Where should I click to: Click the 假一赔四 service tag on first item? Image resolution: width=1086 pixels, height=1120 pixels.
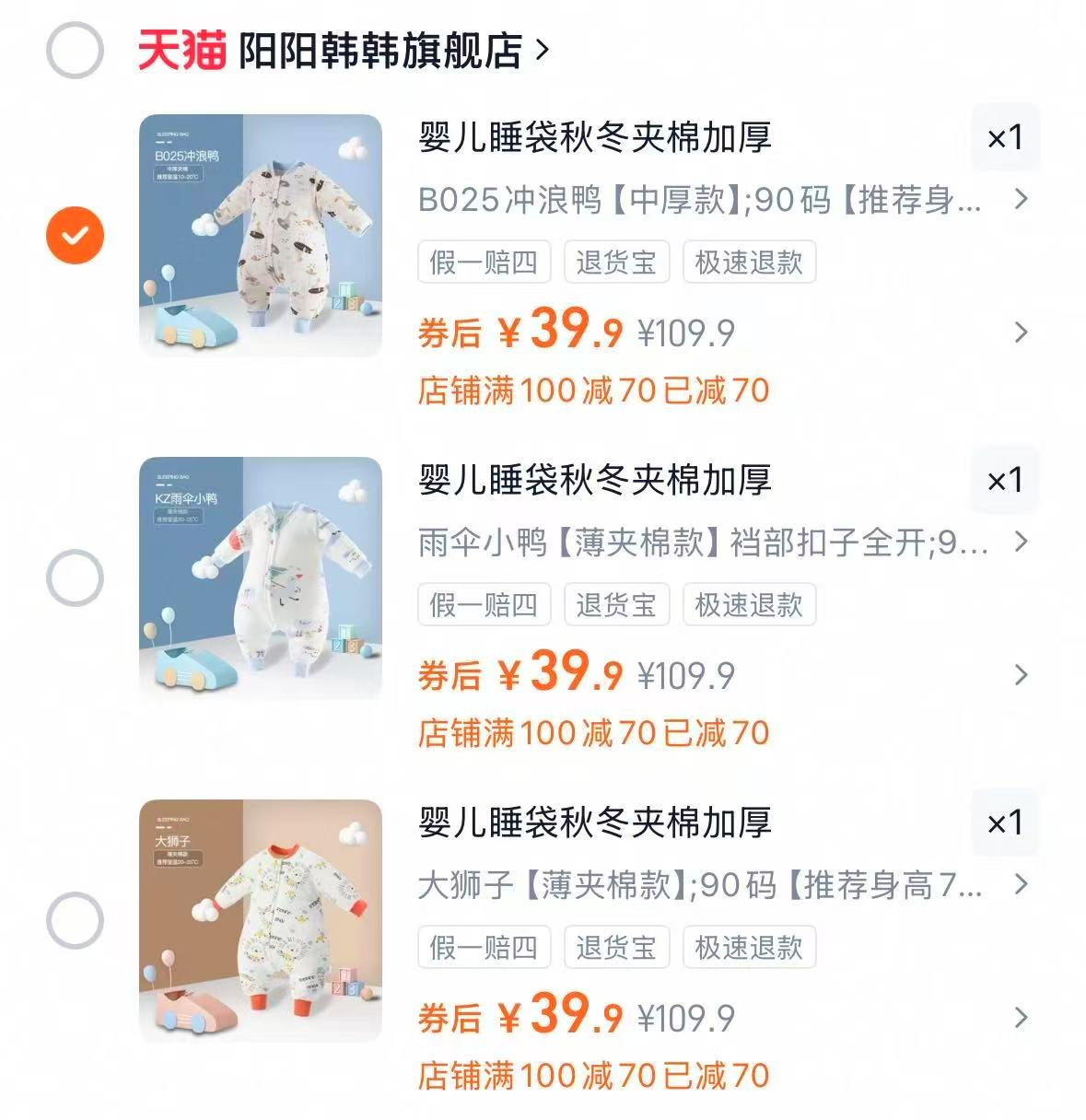(x=485, y=262)
